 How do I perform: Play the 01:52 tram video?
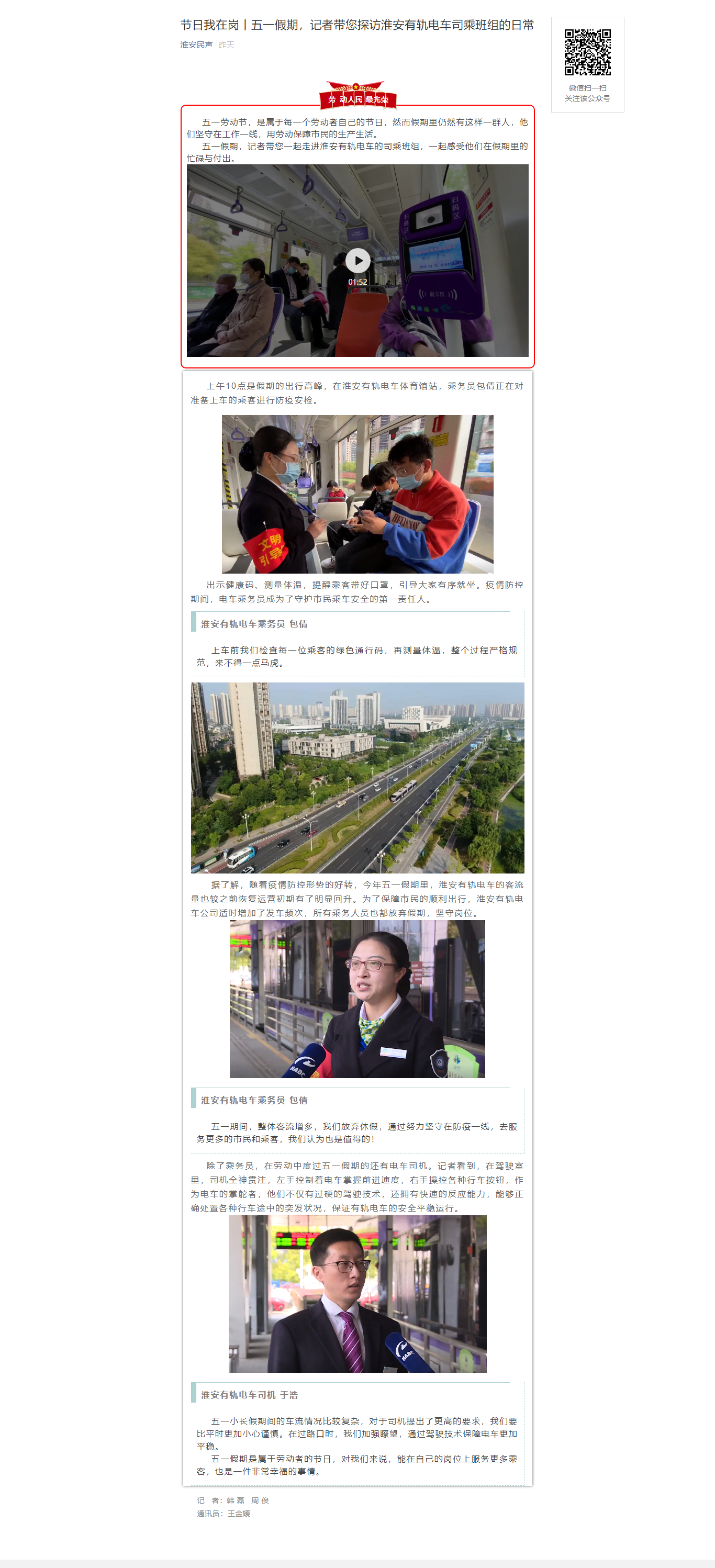click(x=358, y=261)
